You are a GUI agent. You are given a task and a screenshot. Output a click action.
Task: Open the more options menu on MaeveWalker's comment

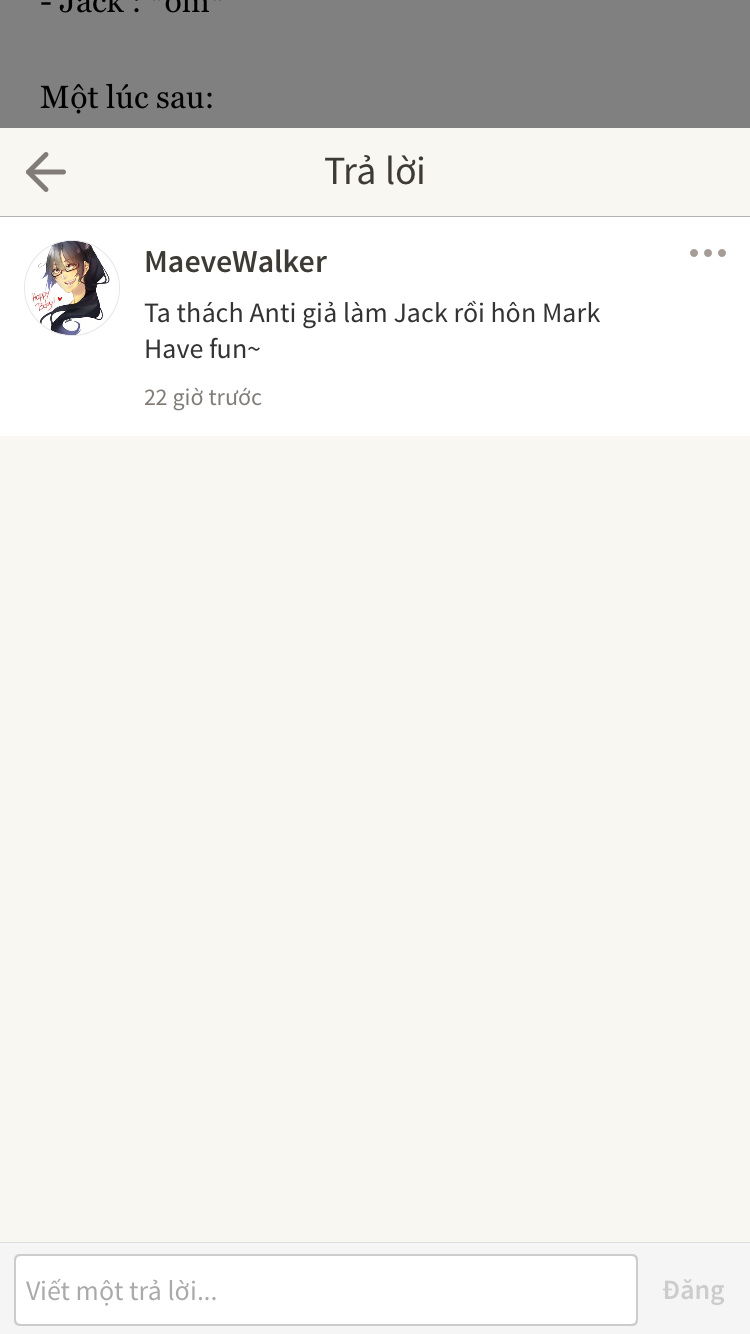(x=707, y=254)
